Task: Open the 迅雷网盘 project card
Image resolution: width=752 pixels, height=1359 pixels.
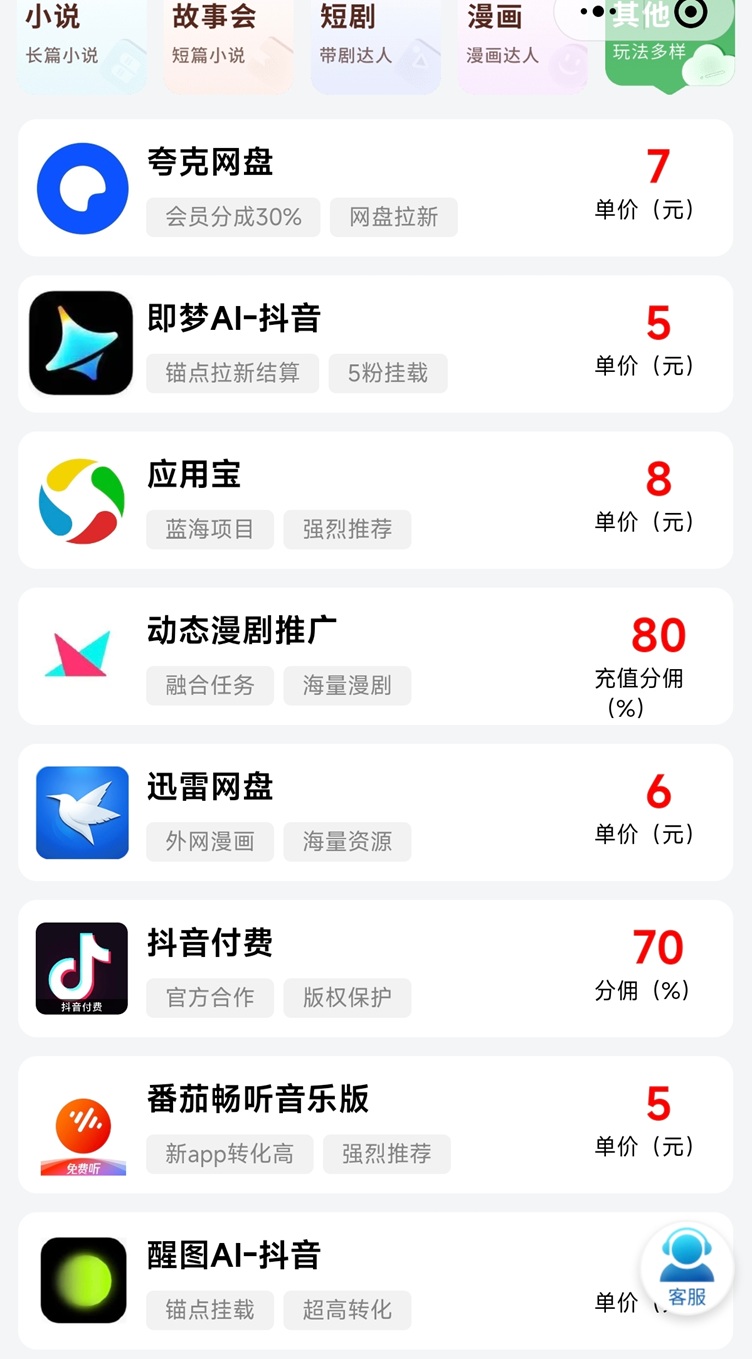Action: tap(375, 812)
